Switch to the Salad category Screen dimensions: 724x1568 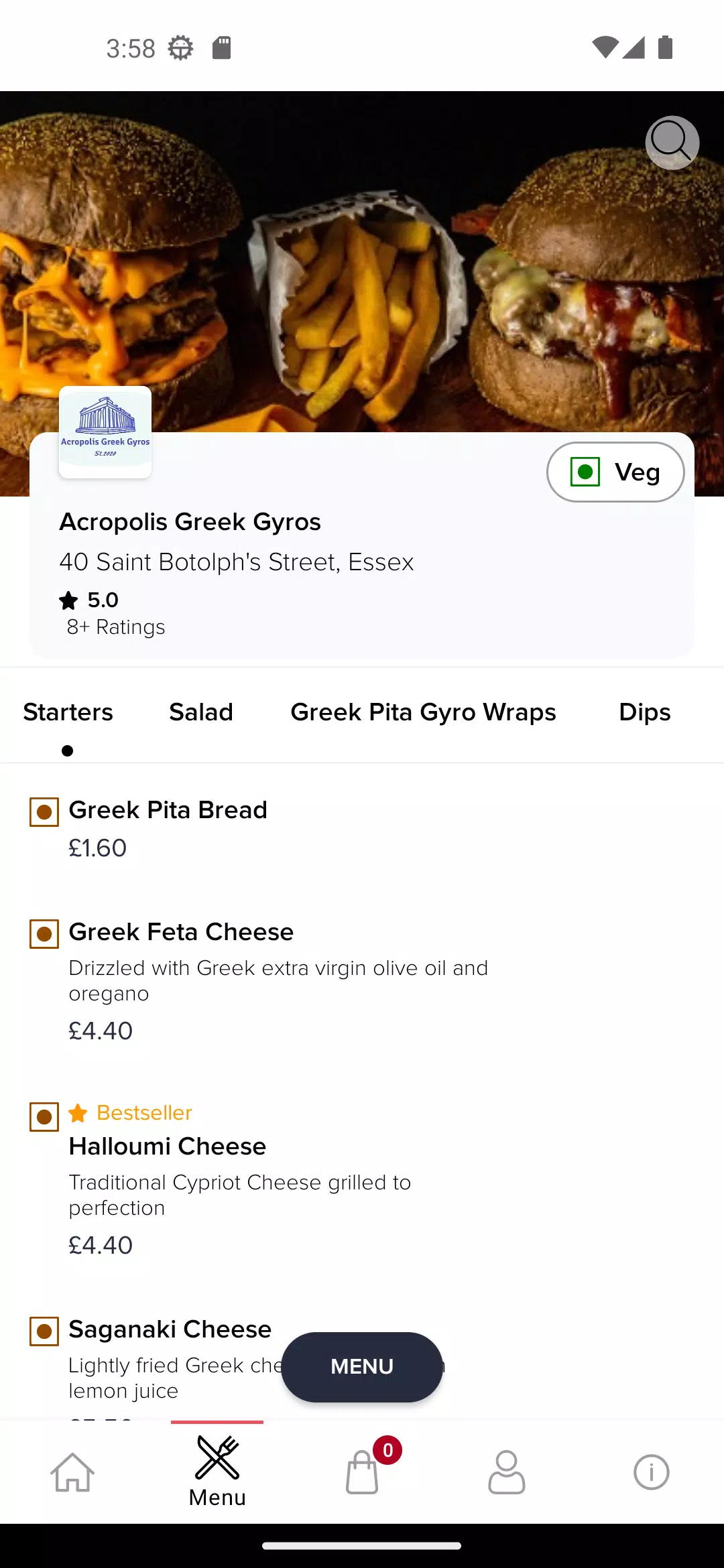[201, 712]
